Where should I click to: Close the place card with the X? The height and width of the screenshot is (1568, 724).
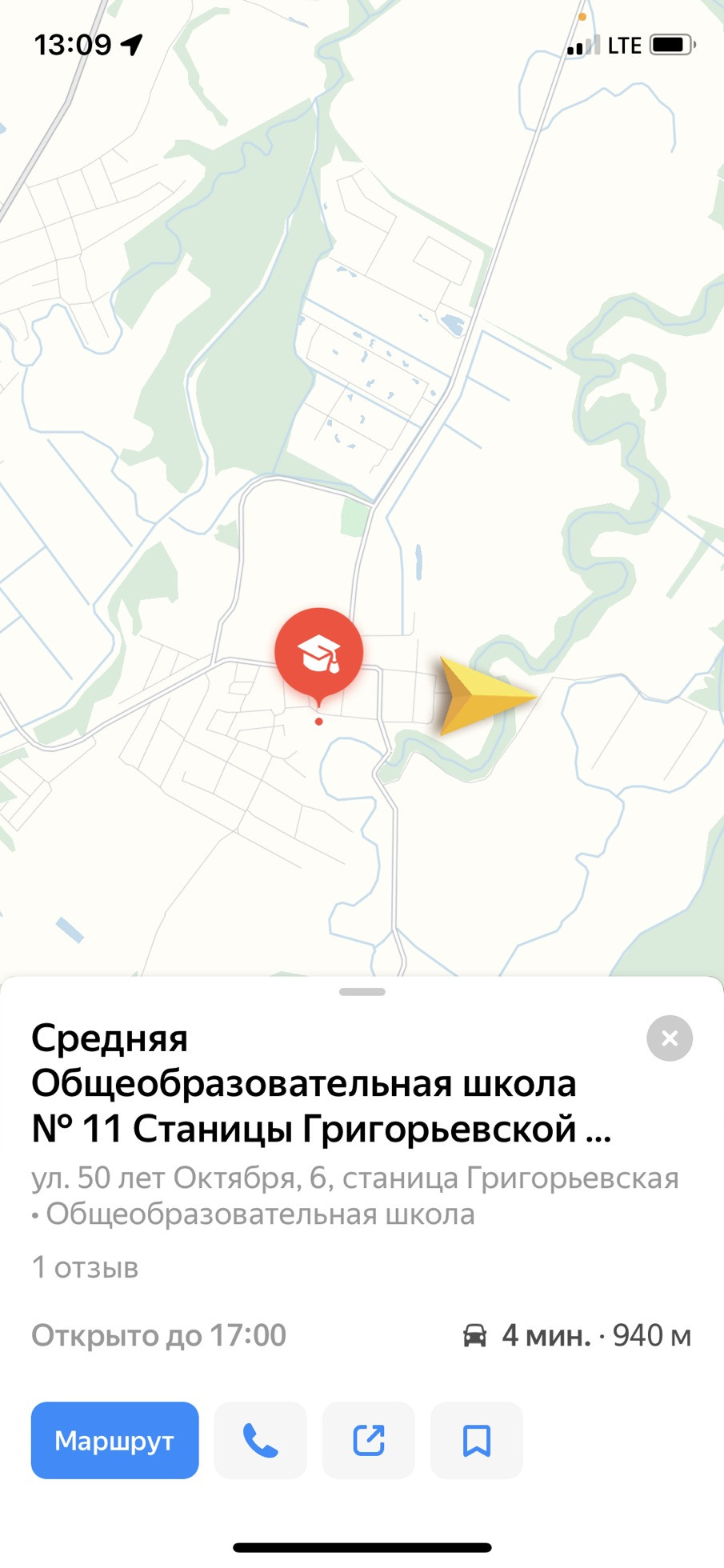click(x=670, y=1038)
